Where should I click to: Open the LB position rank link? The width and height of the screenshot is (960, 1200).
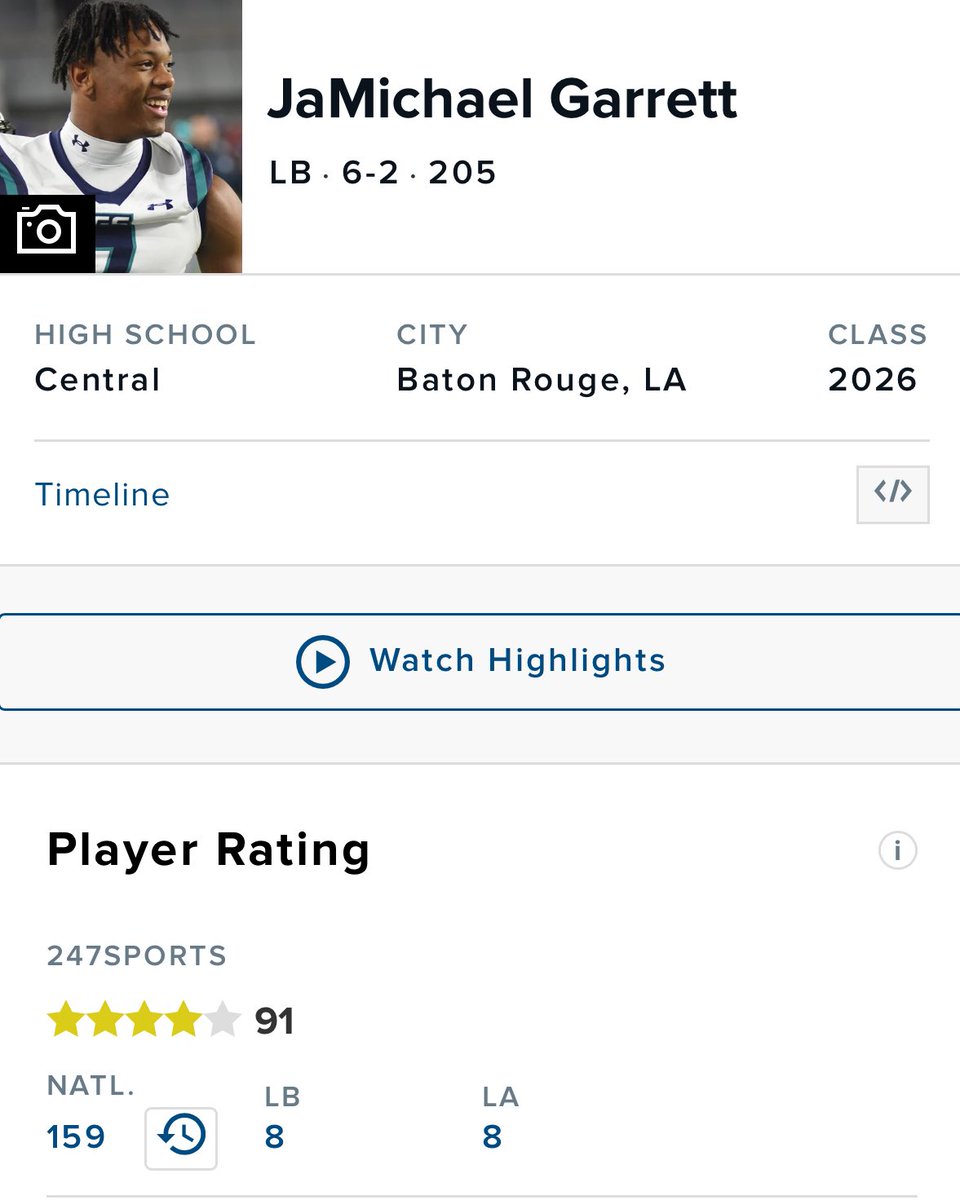pyautogui.click(x=275, y=1137)
